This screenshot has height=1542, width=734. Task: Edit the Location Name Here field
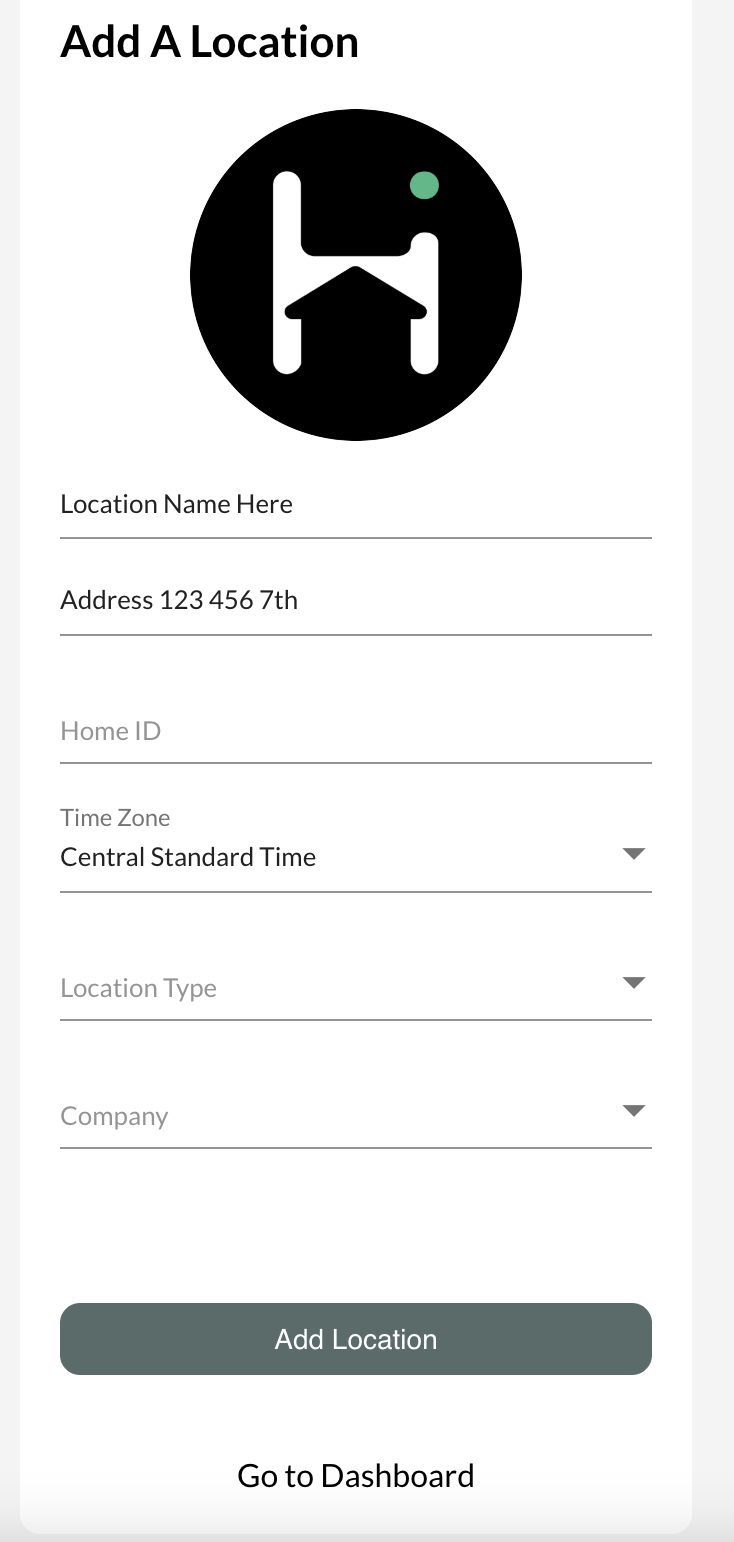click(x=355, y=505)
